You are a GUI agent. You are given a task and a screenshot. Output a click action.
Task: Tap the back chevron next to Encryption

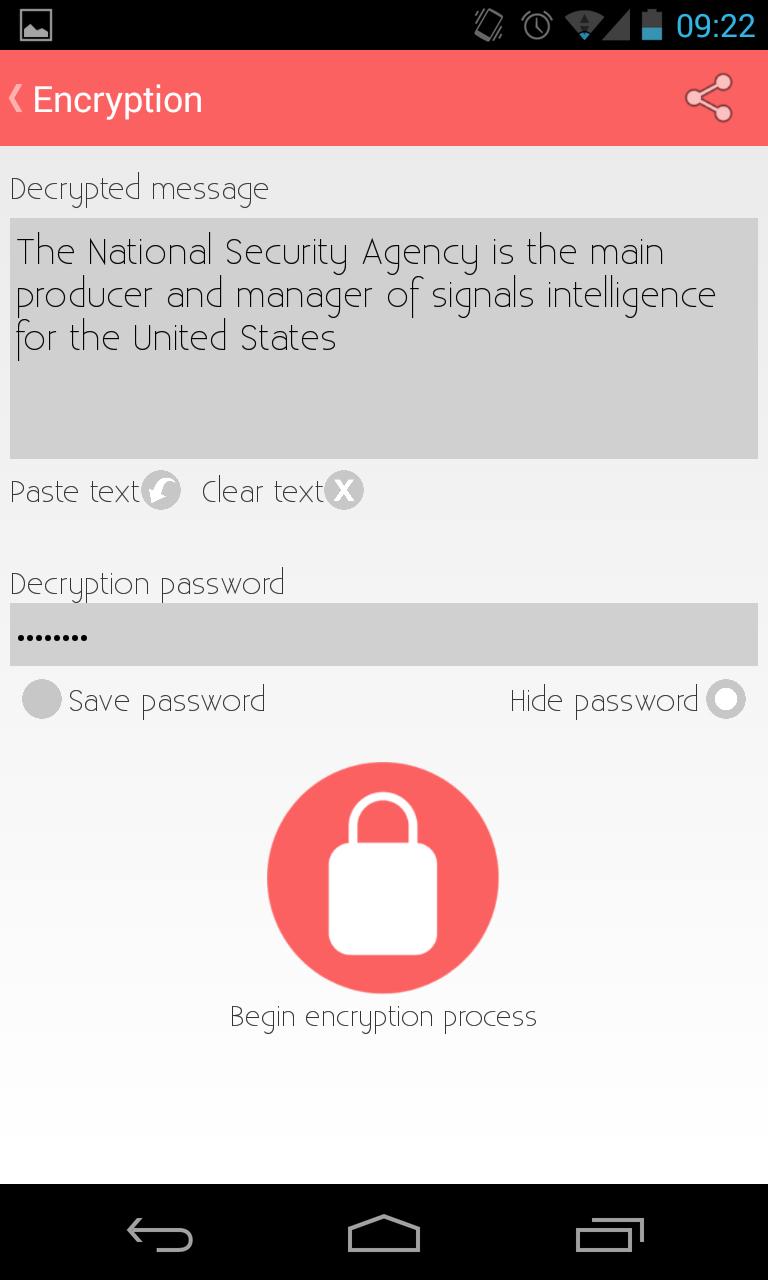[x=16, y=98]
